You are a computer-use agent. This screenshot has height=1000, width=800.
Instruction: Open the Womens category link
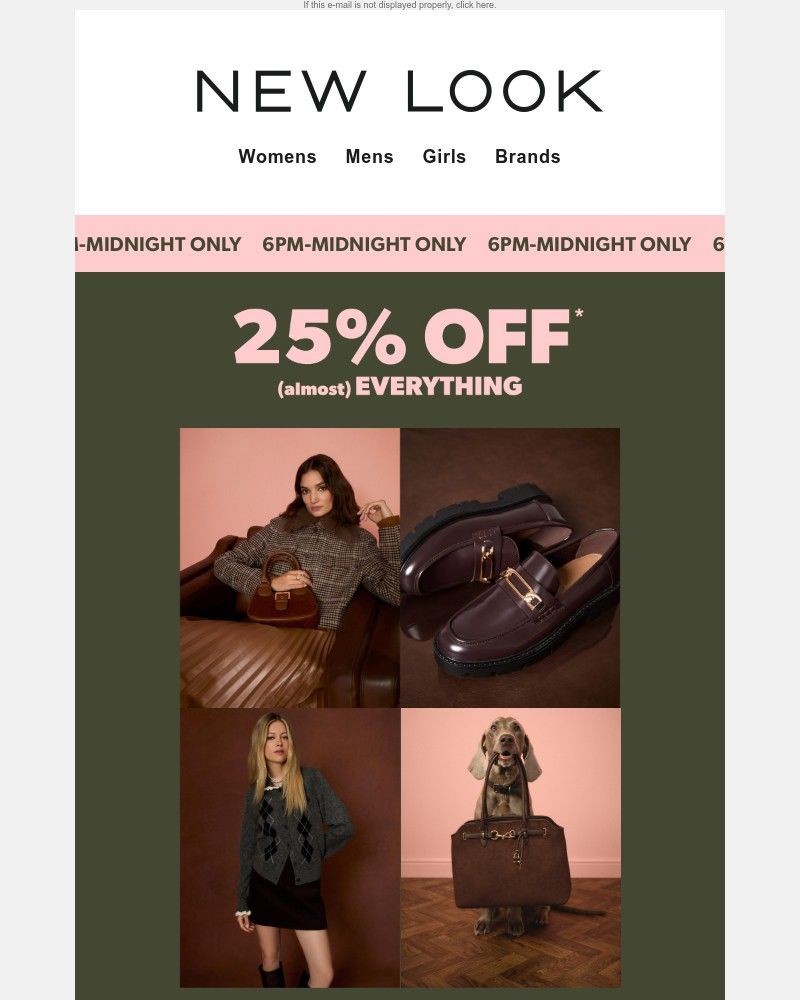pyautogui.click(x=277, y=157)
